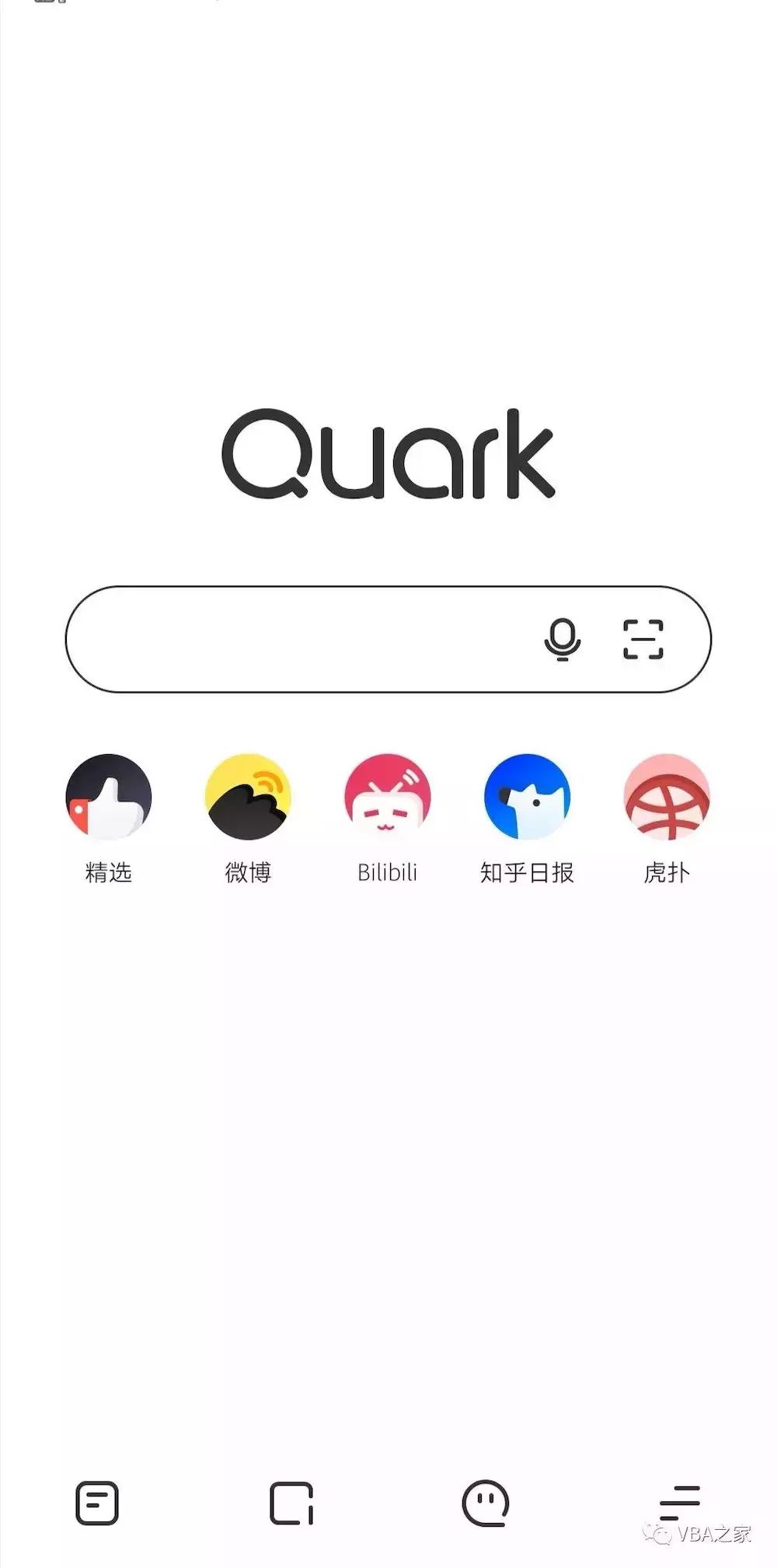Select the 知乎日报 text label

tap(528, 872)
